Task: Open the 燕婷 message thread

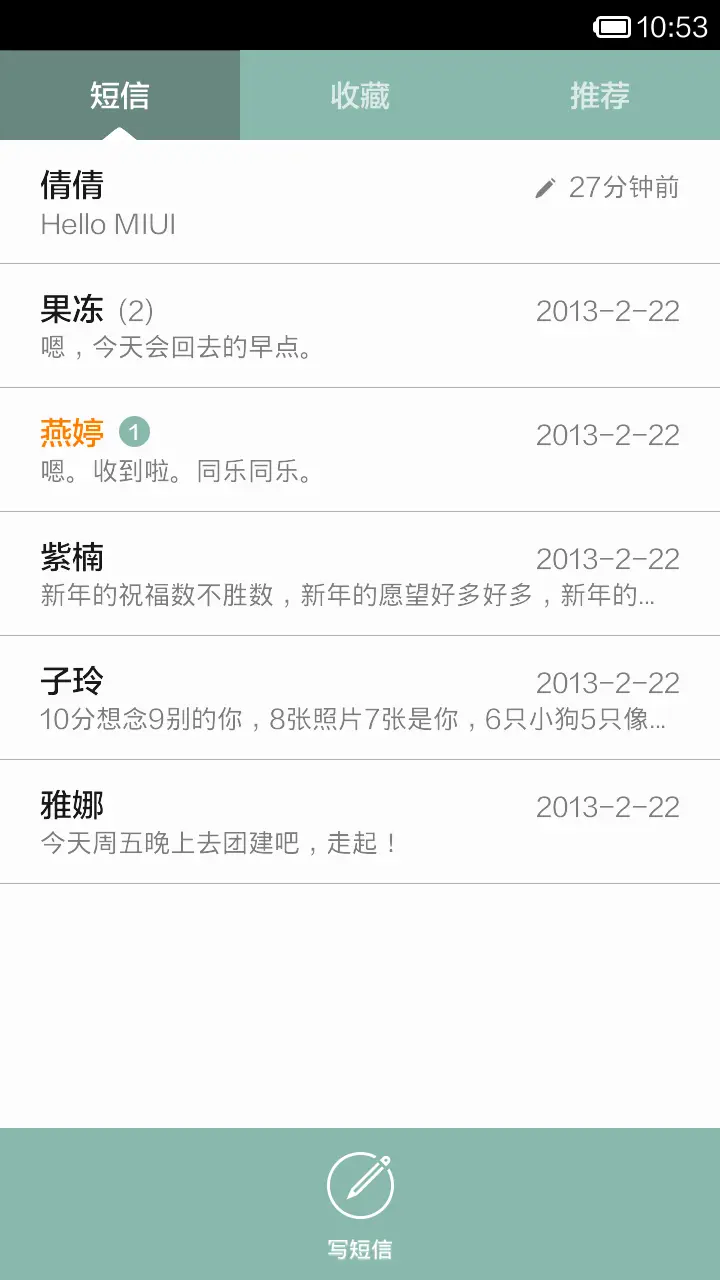Action: click(360, 450)
